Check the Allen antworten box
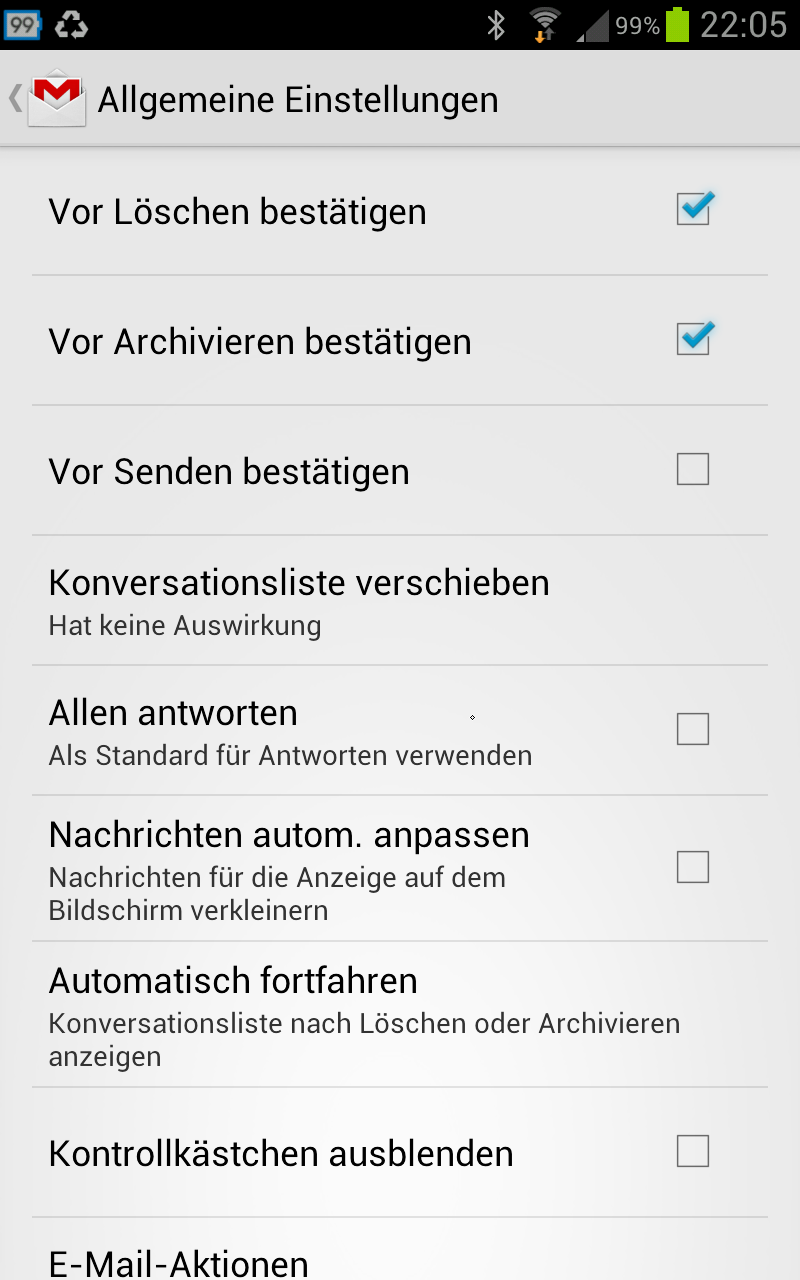This screenshot has width=800, height=1280. click(x=692, y=729)
